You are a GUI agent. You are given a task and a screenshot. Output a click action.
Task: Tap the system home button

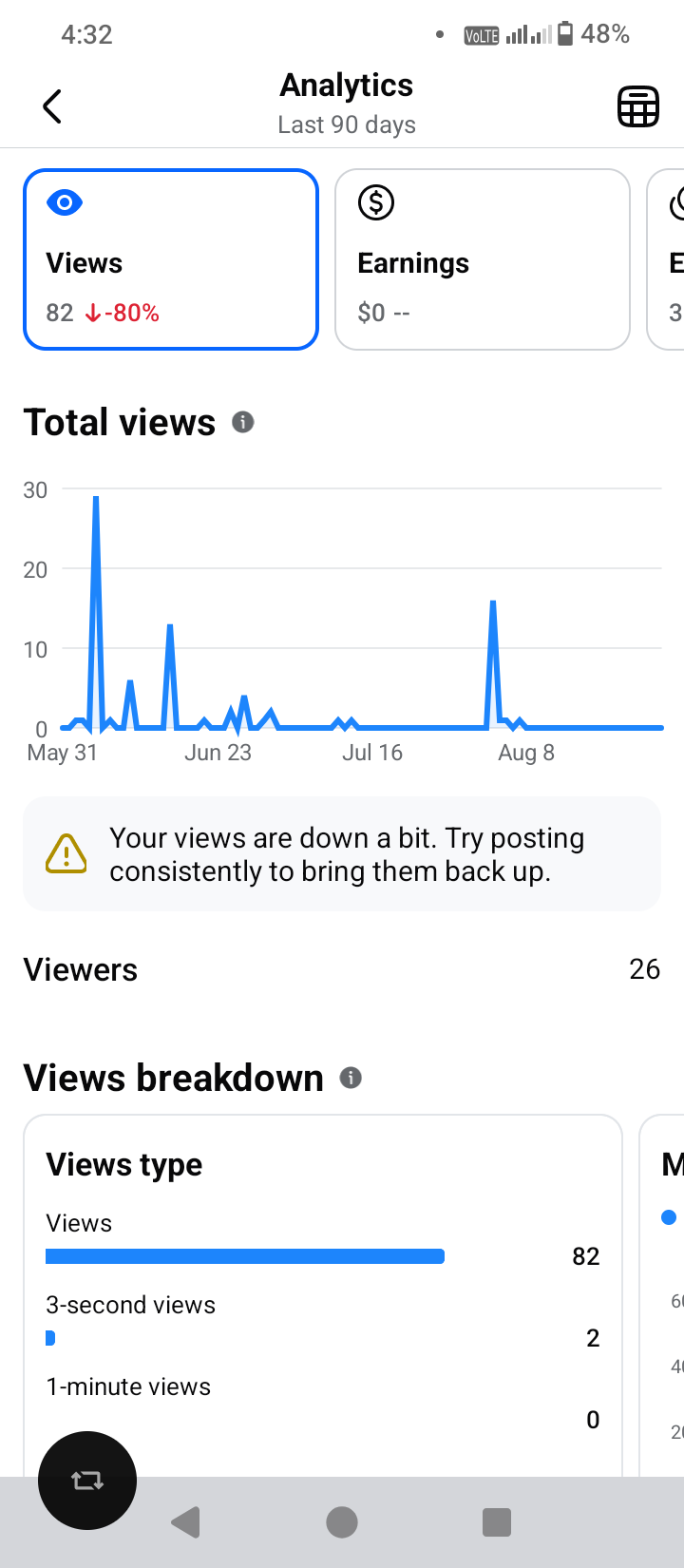pos(342,1522)
